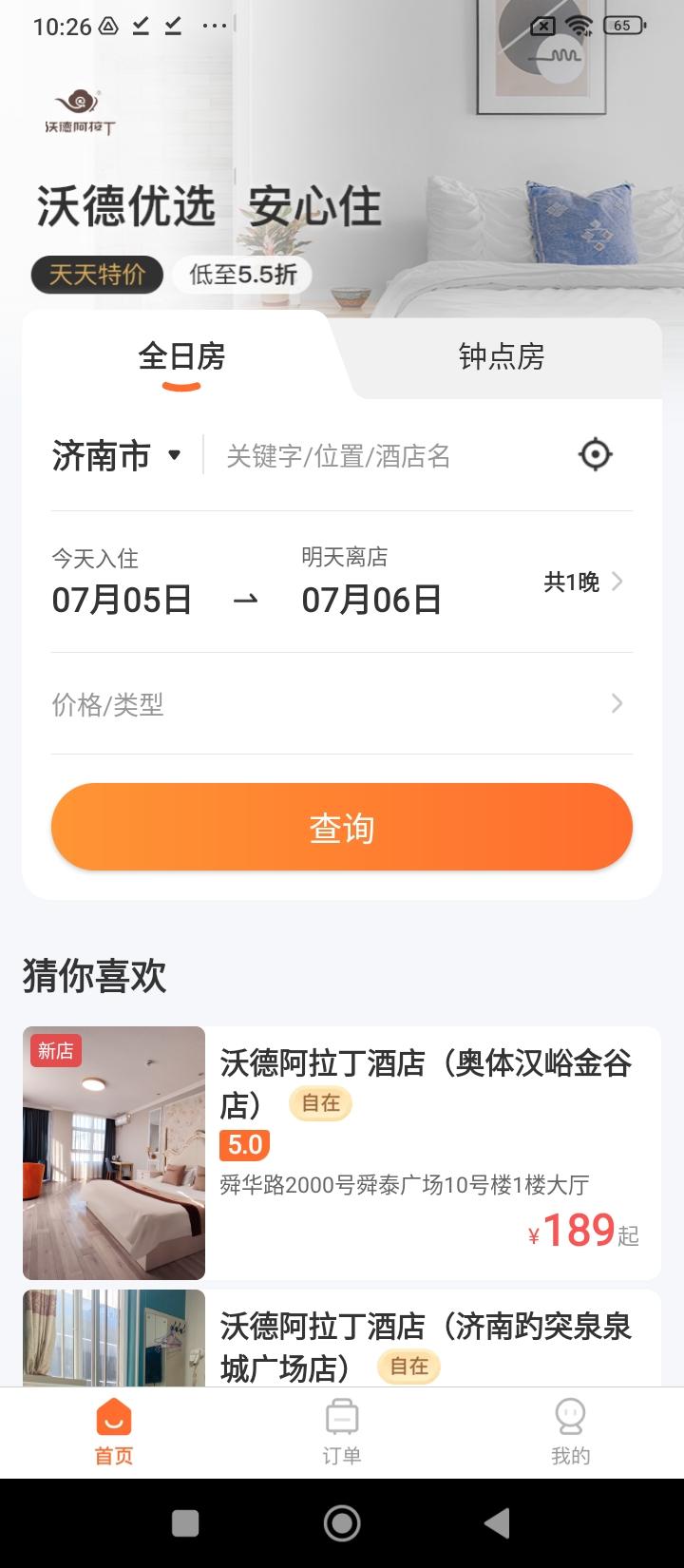Image resolution: width=684 pixels, height=1568 pixels.
Task: Toggle the 天天特价 label
Action: 95,275
